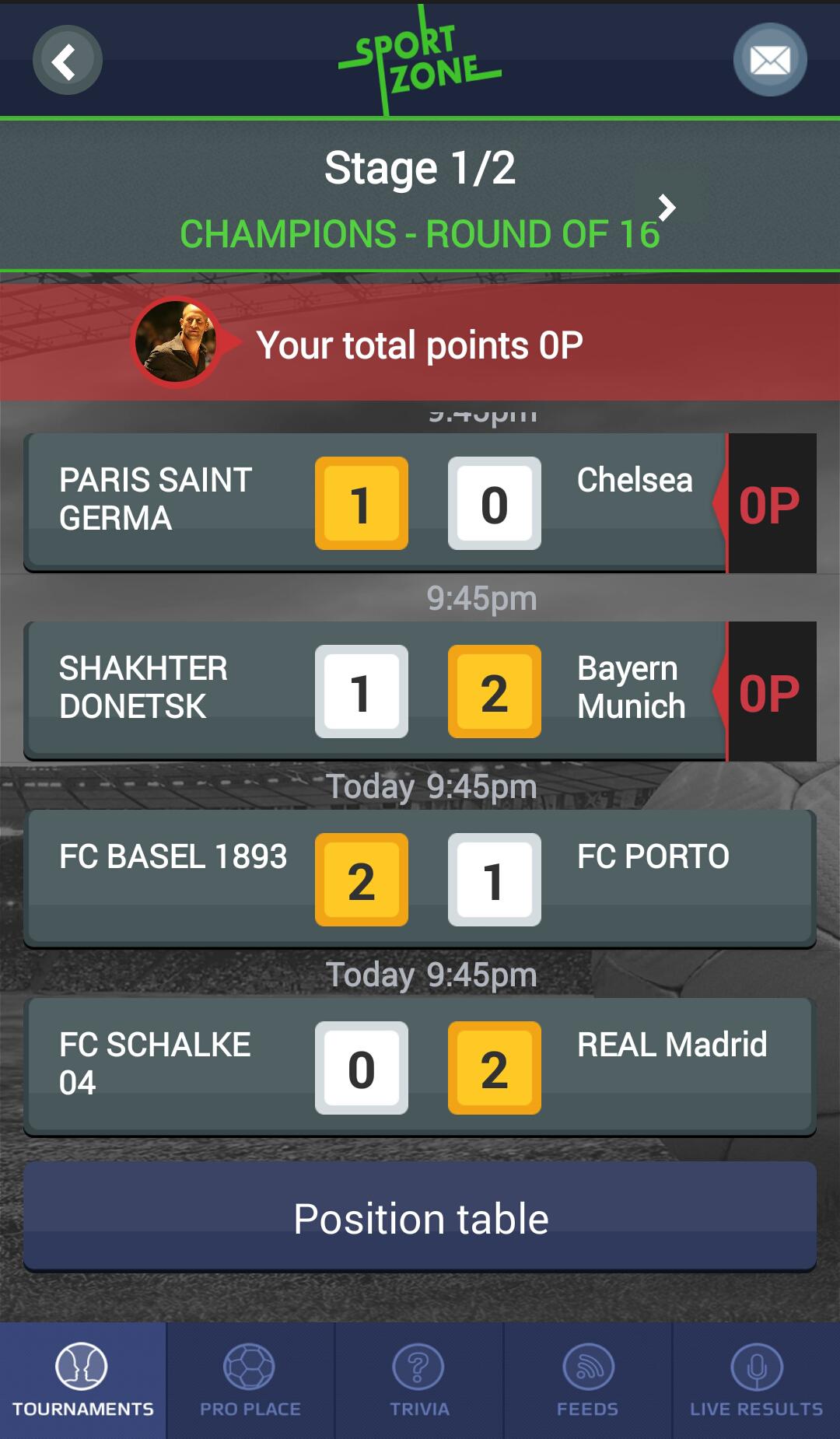Switch to the Pro Place tab
This screenshot has width=840, height=1439.
click(250, 1381)
